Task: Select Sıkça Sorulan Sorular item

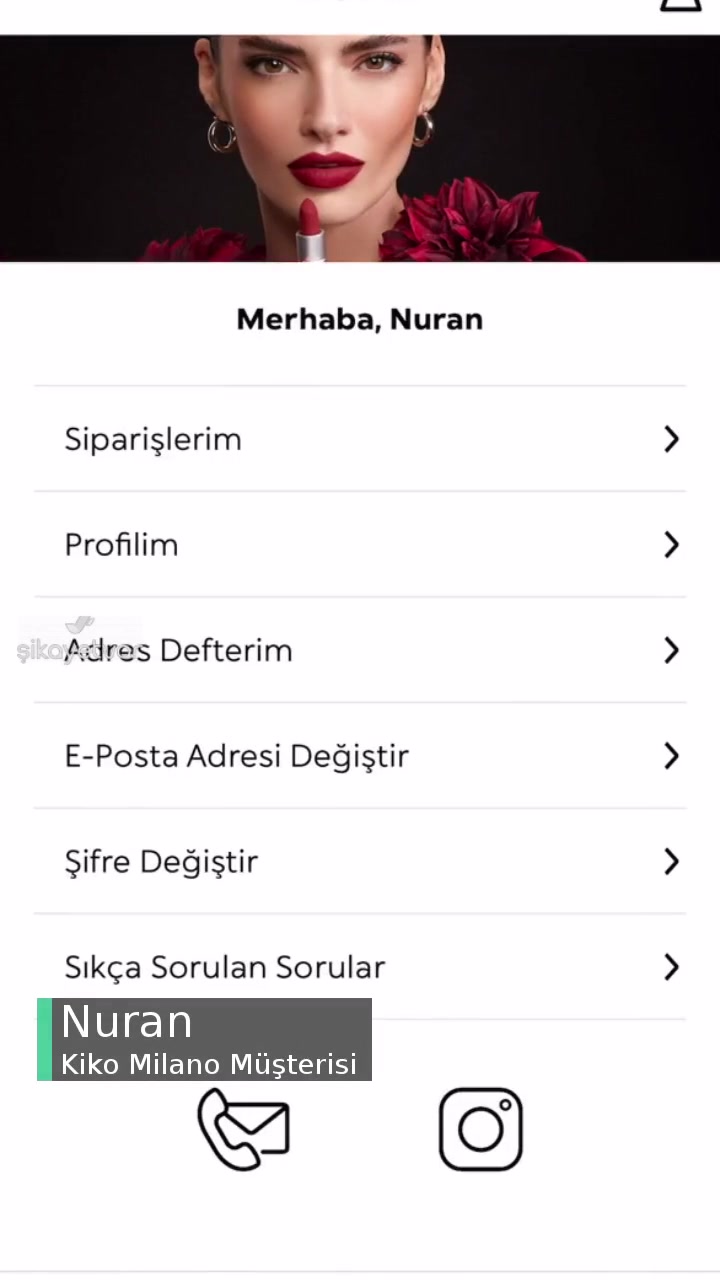Action: pyautogui.click(x=225, y=967)
